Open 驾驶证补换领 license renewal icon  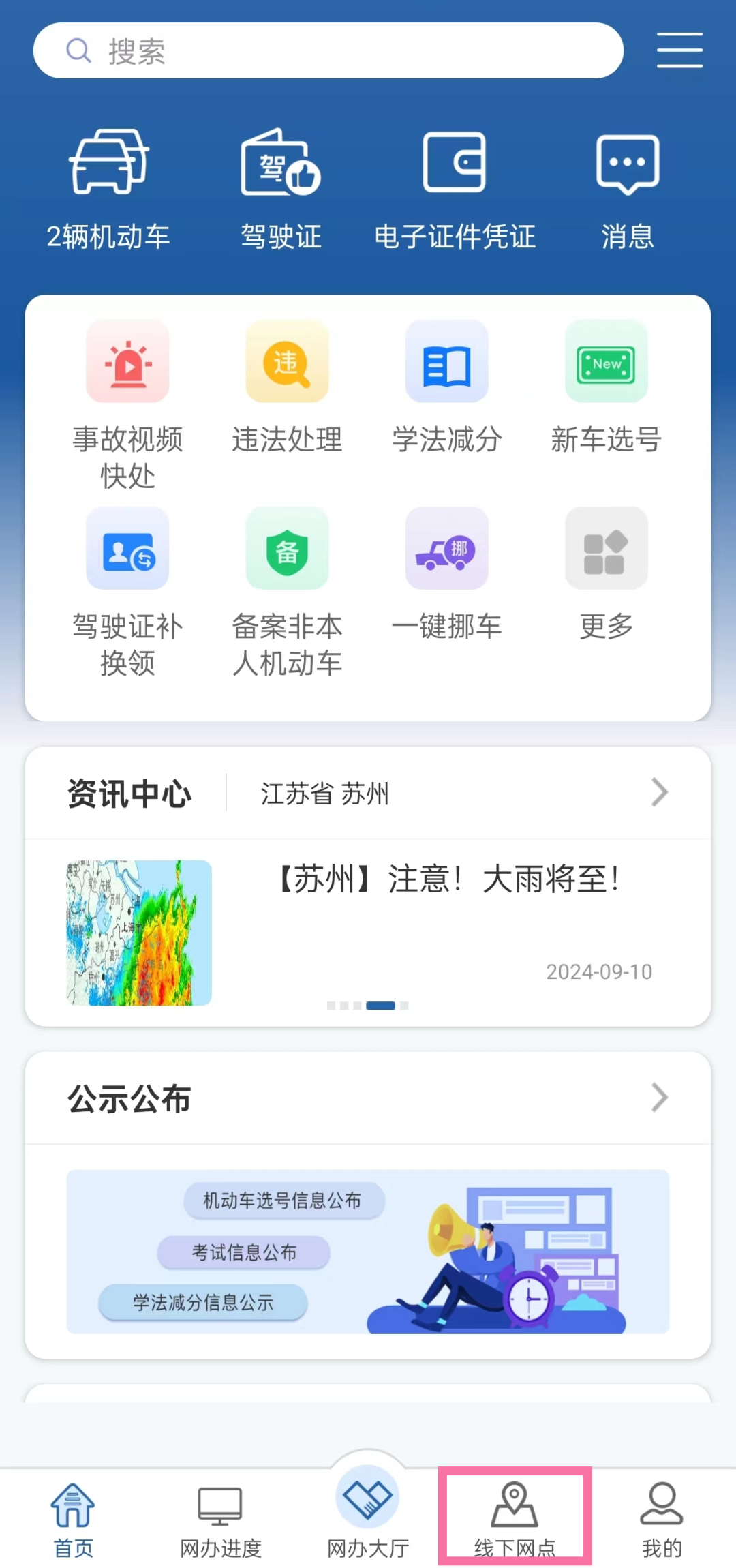click(127, 549)
